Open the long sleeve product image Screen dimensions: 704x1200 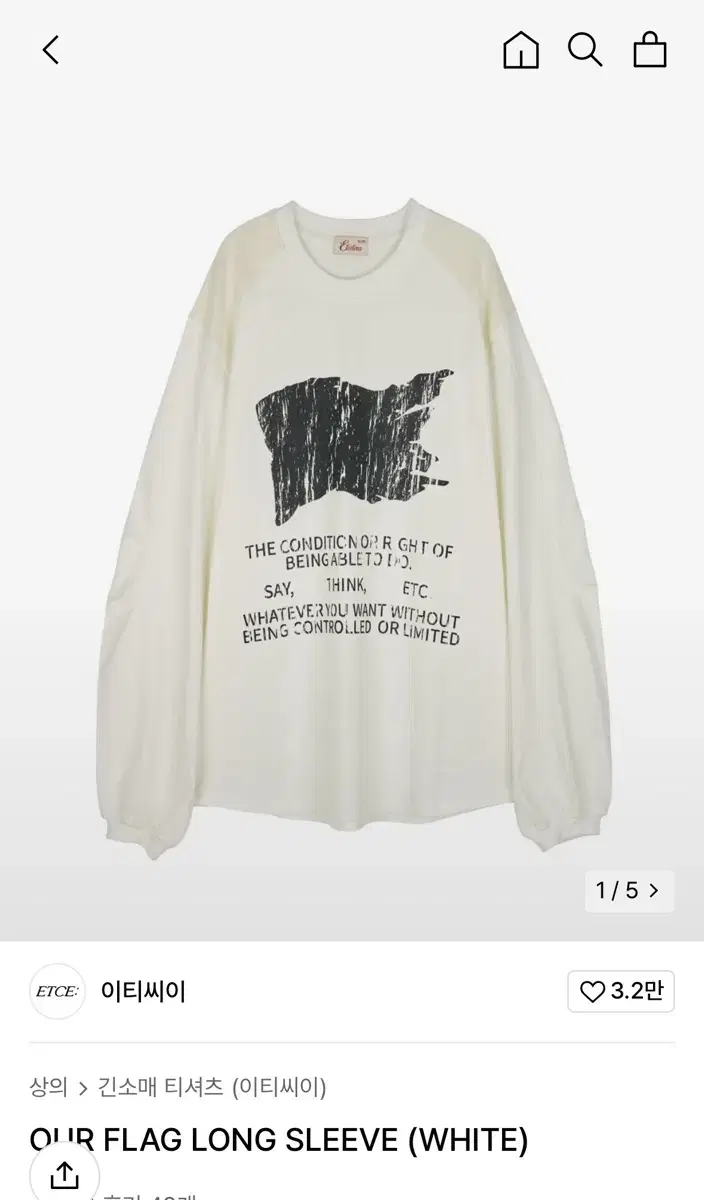(x=352, y=530)
